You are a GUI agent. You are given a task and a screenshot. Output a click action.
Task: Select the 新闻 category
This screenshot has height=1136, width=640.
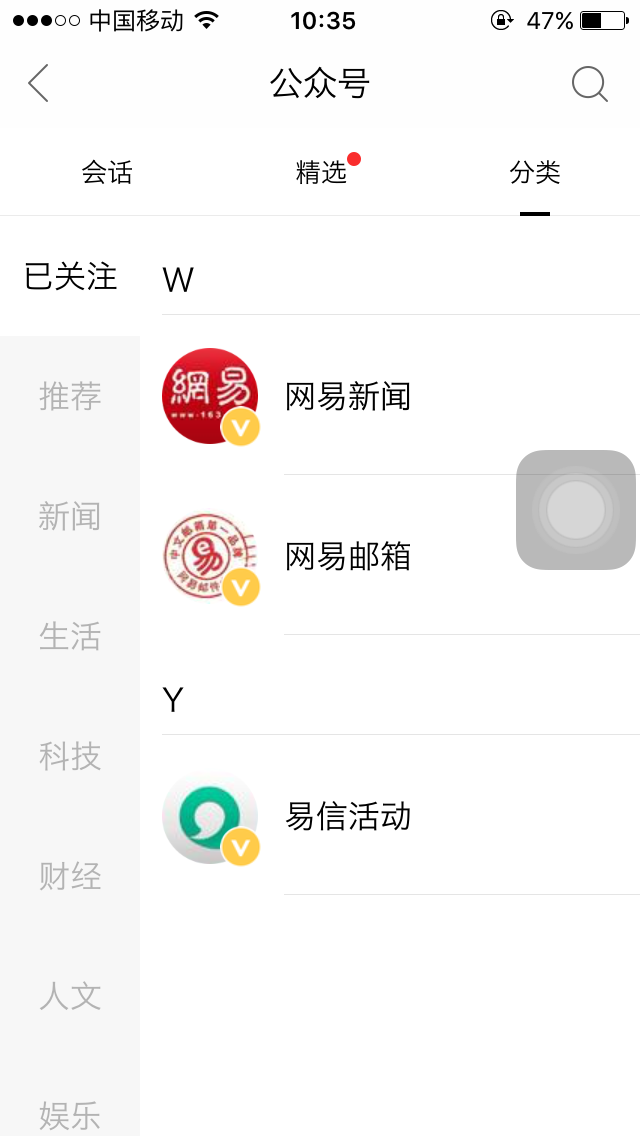(70, 517)
